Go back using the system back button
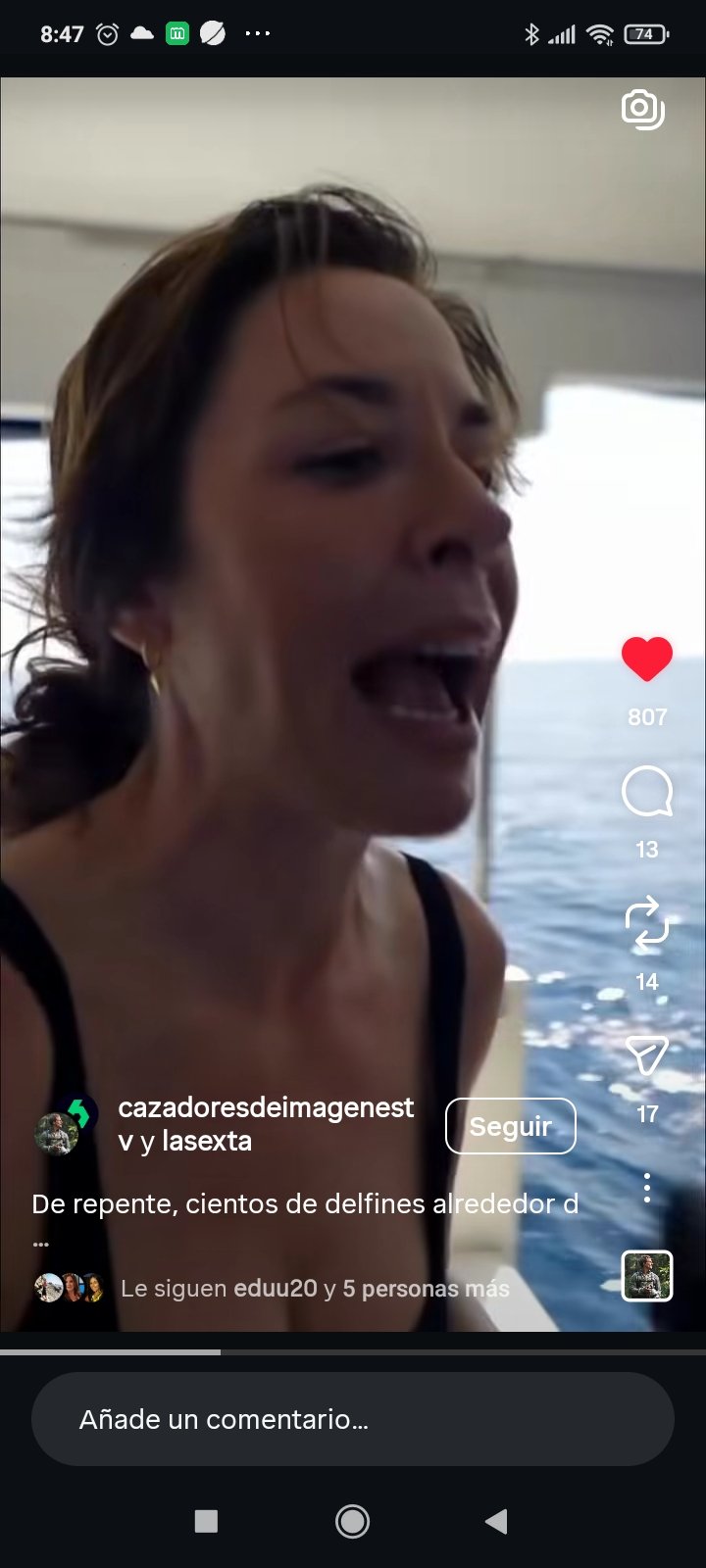The image size is (706, 1568). 496,1521
